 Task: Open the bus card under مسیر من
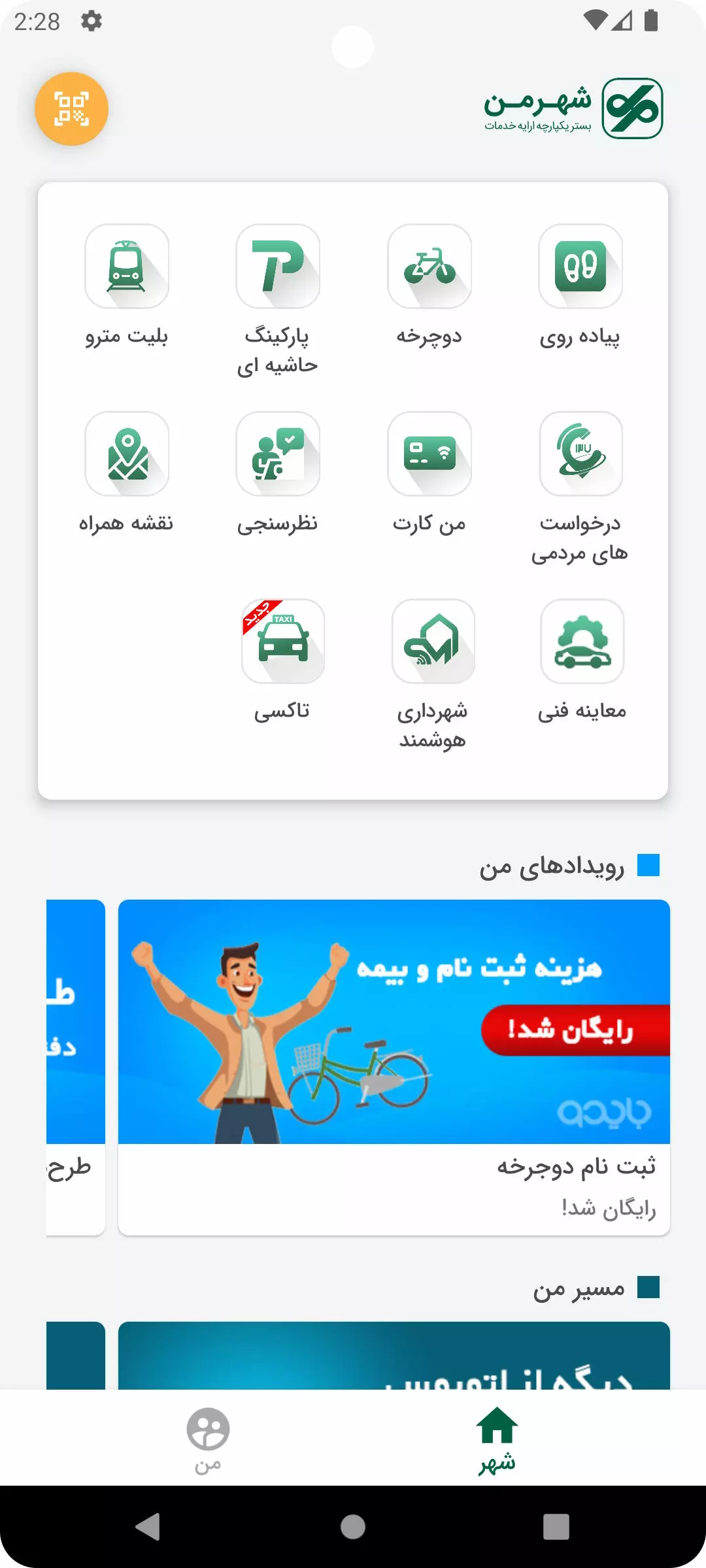(x=394, y=1355)
